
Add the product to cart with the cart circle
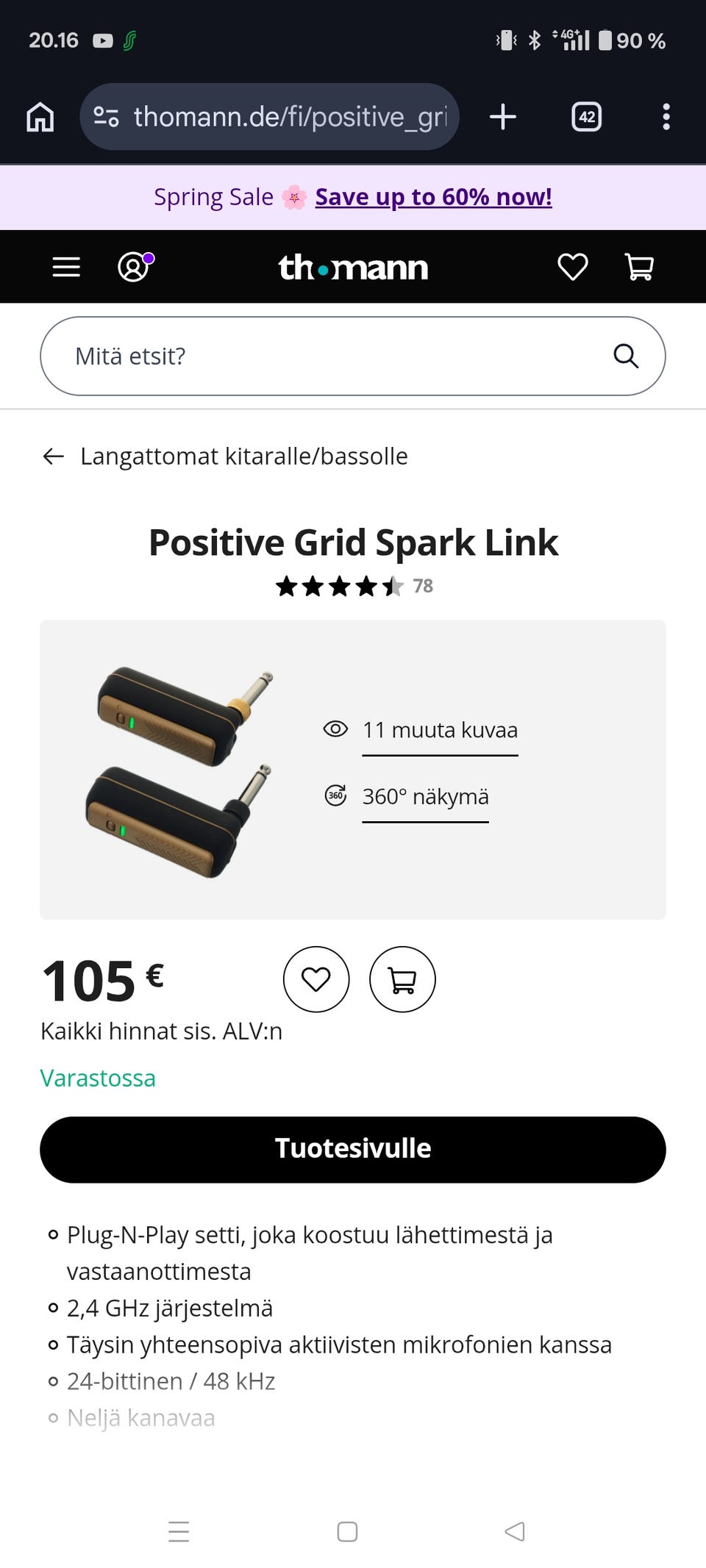pyautogui.click(x=402, y=979)
